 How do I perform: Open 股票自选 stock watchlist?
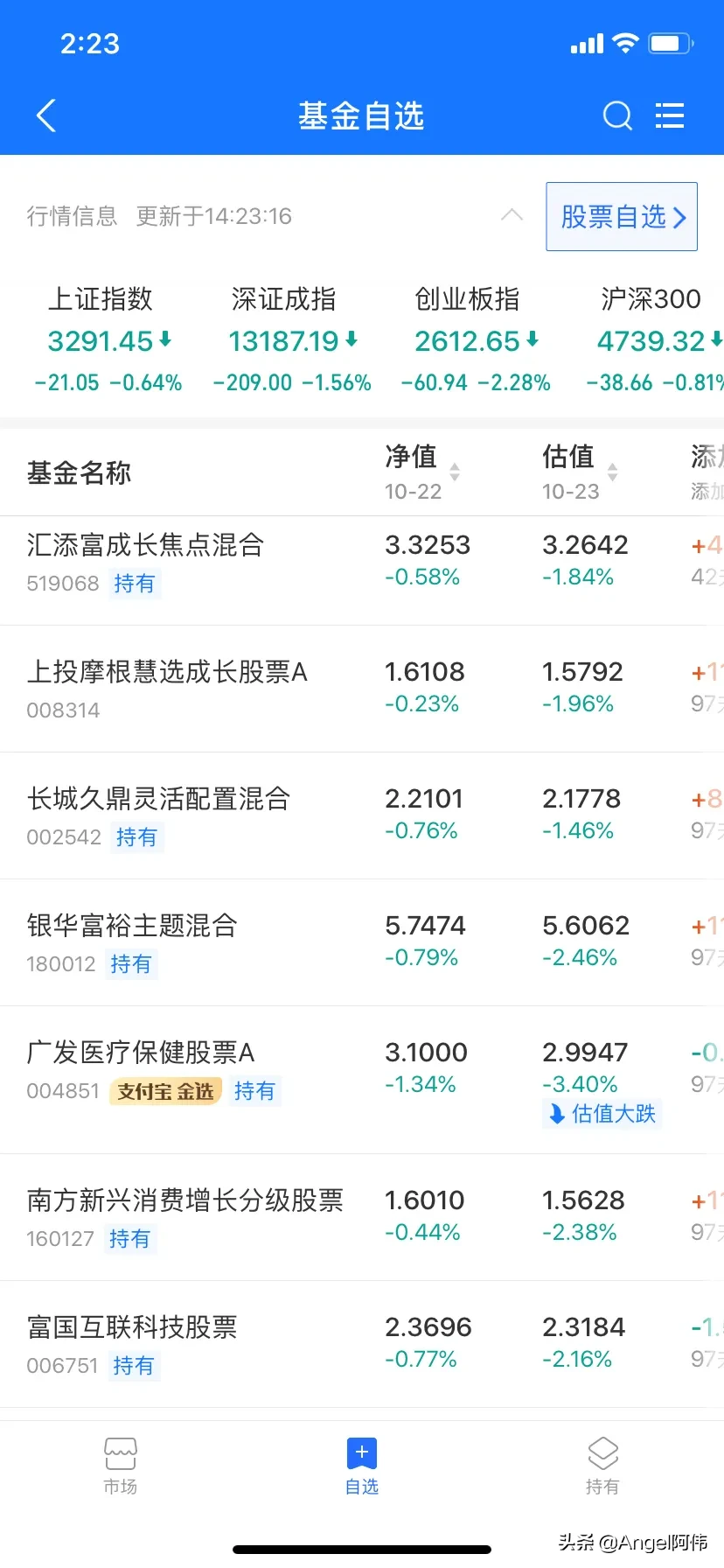click(x=622, y=216)
